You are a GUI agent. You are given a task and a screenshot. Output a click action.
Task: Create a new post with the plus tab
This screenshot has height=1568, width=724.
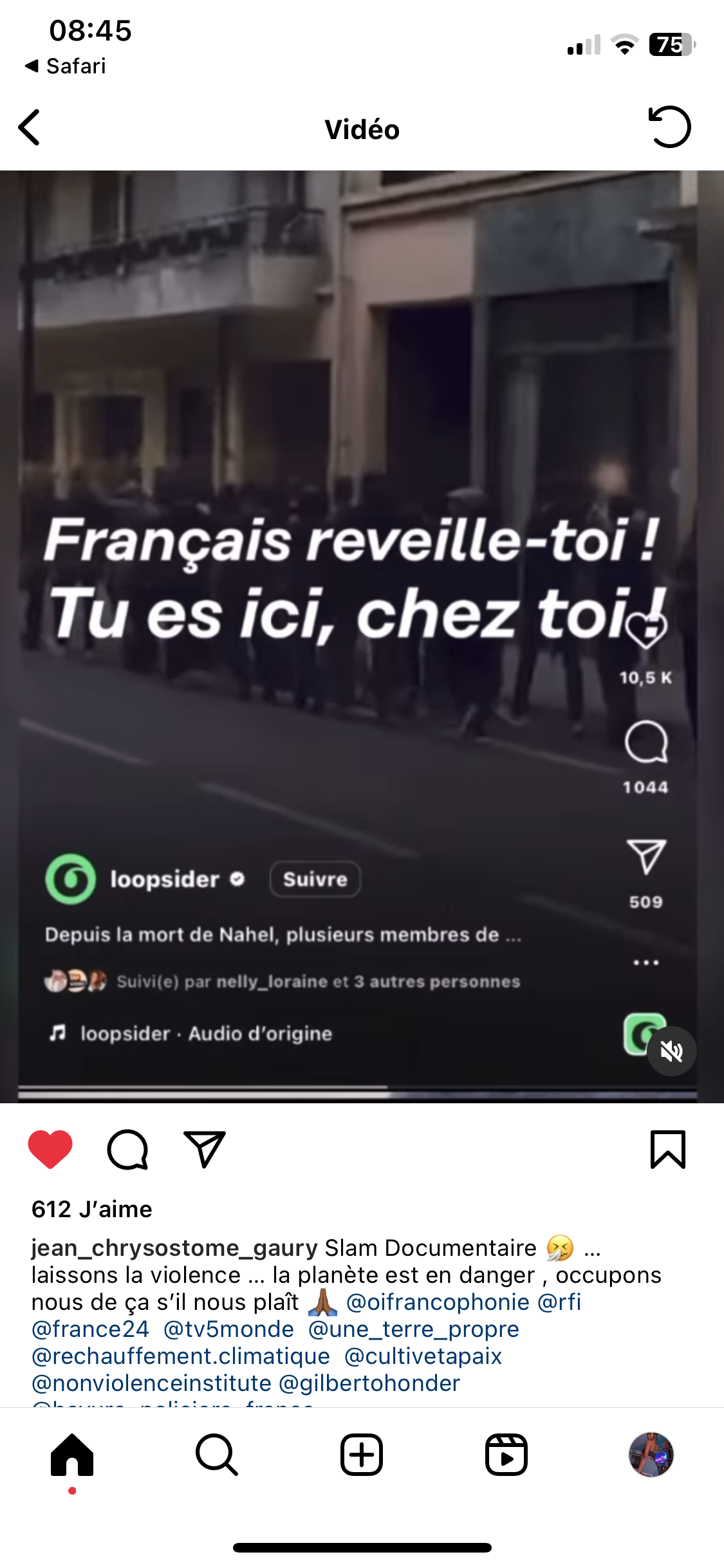pos(362,1455)
